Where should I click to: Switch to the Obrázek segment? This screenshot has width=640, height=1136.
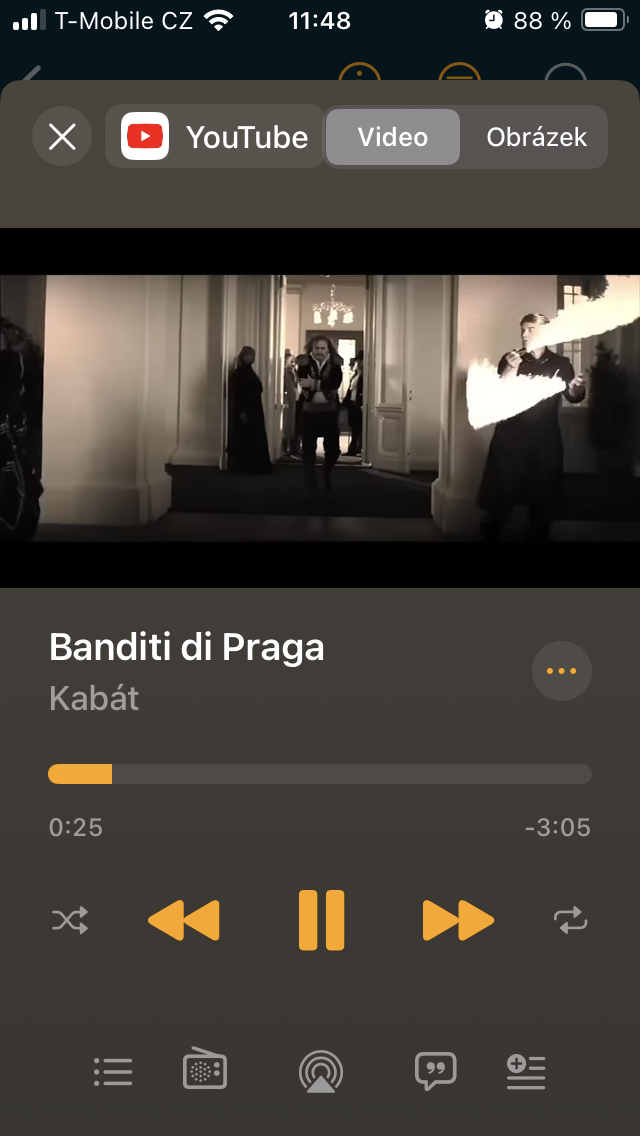535,137
